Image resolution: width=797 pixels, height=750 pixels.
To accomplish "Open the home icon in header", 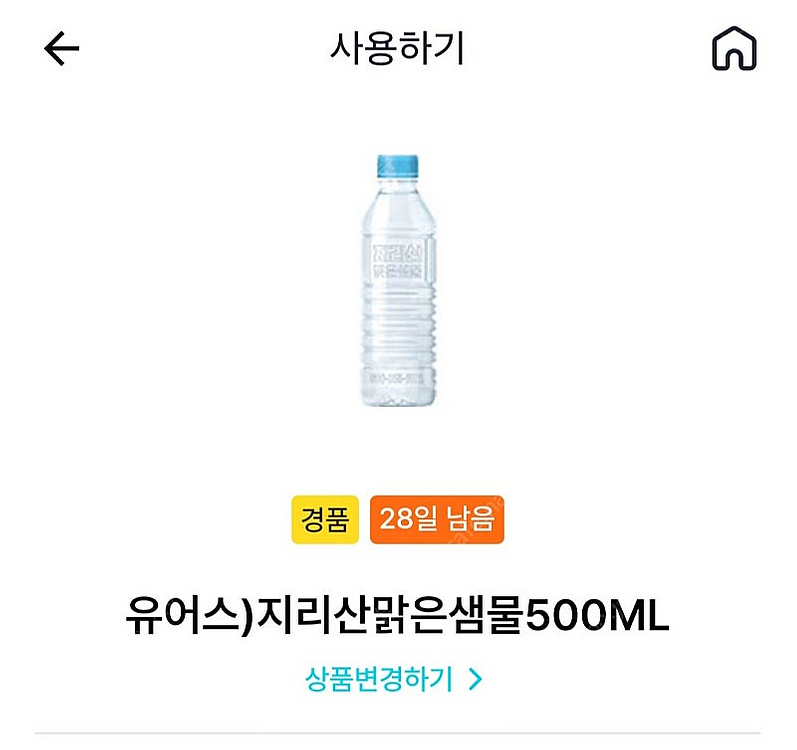I will pyautogui.click(x=734, y=49).
